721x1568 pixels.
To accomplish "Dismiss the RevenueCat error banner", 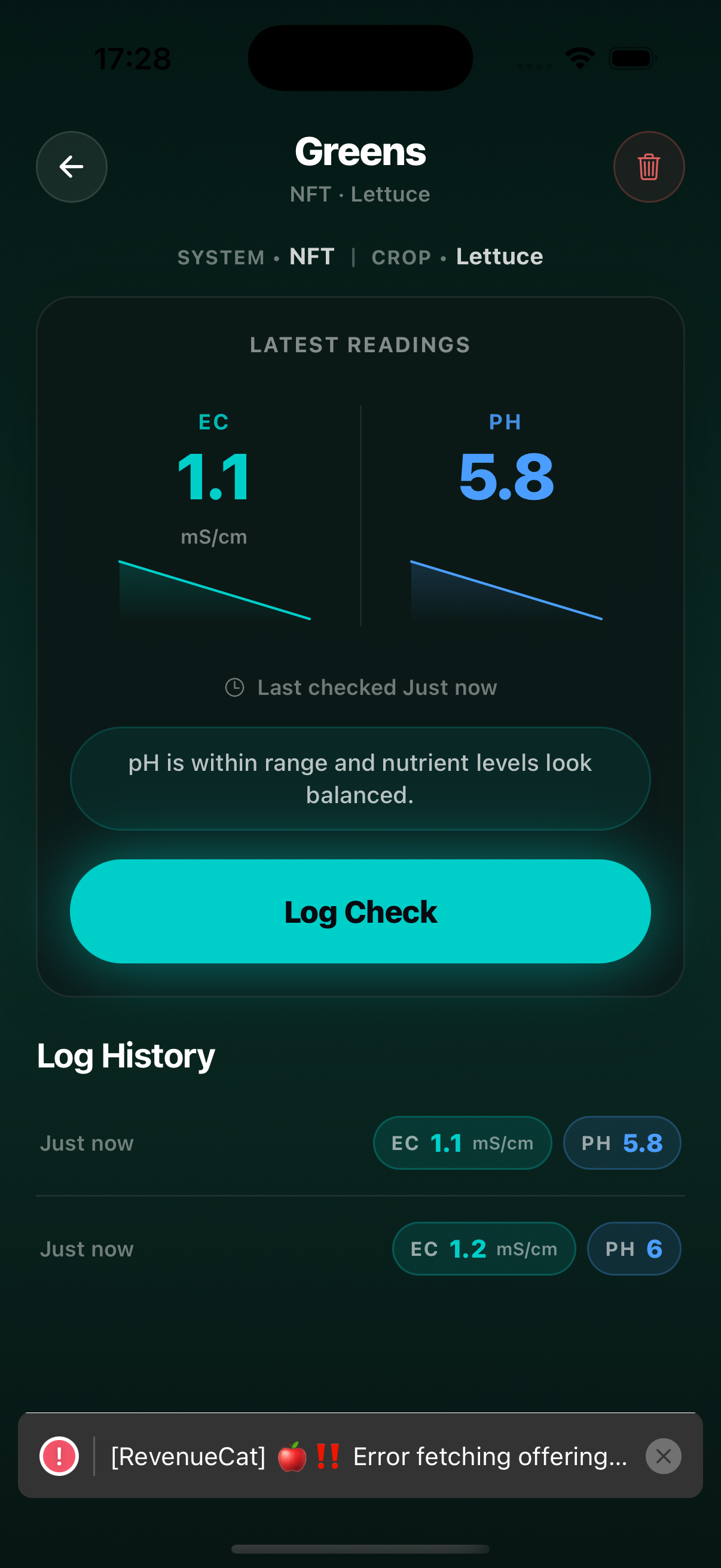I will tap(663, 1456).
